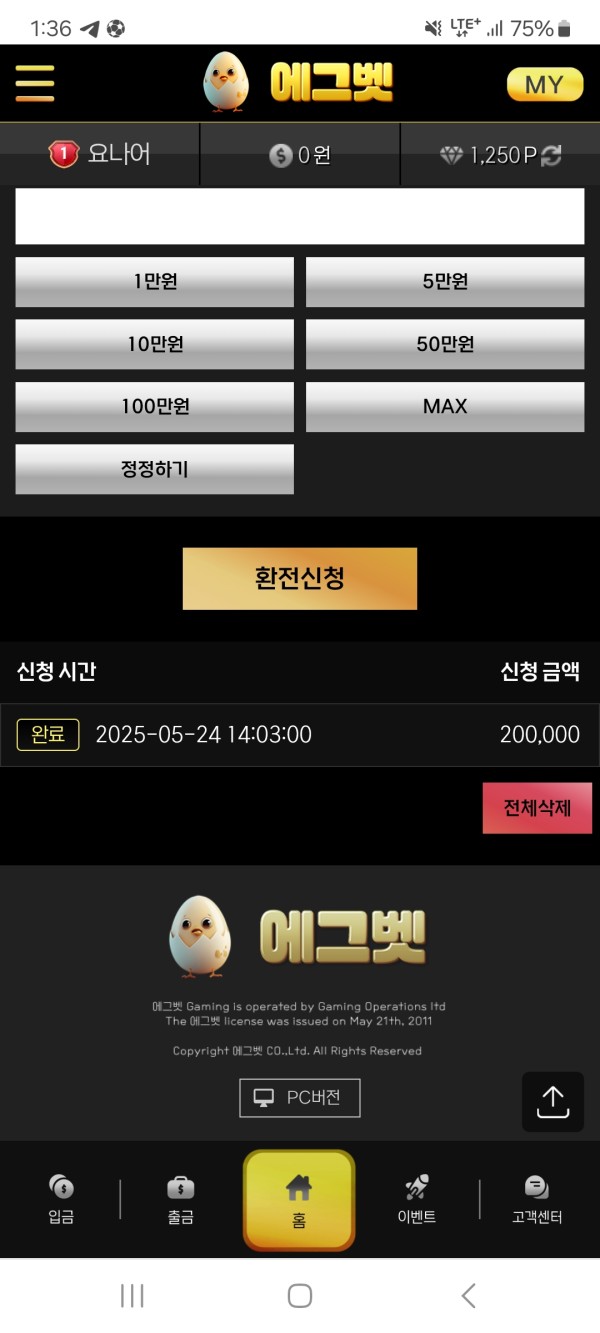This screenshot has width=600, height=1333.
Task: Select the 50만원 amount button
Action: coord(445,344)
